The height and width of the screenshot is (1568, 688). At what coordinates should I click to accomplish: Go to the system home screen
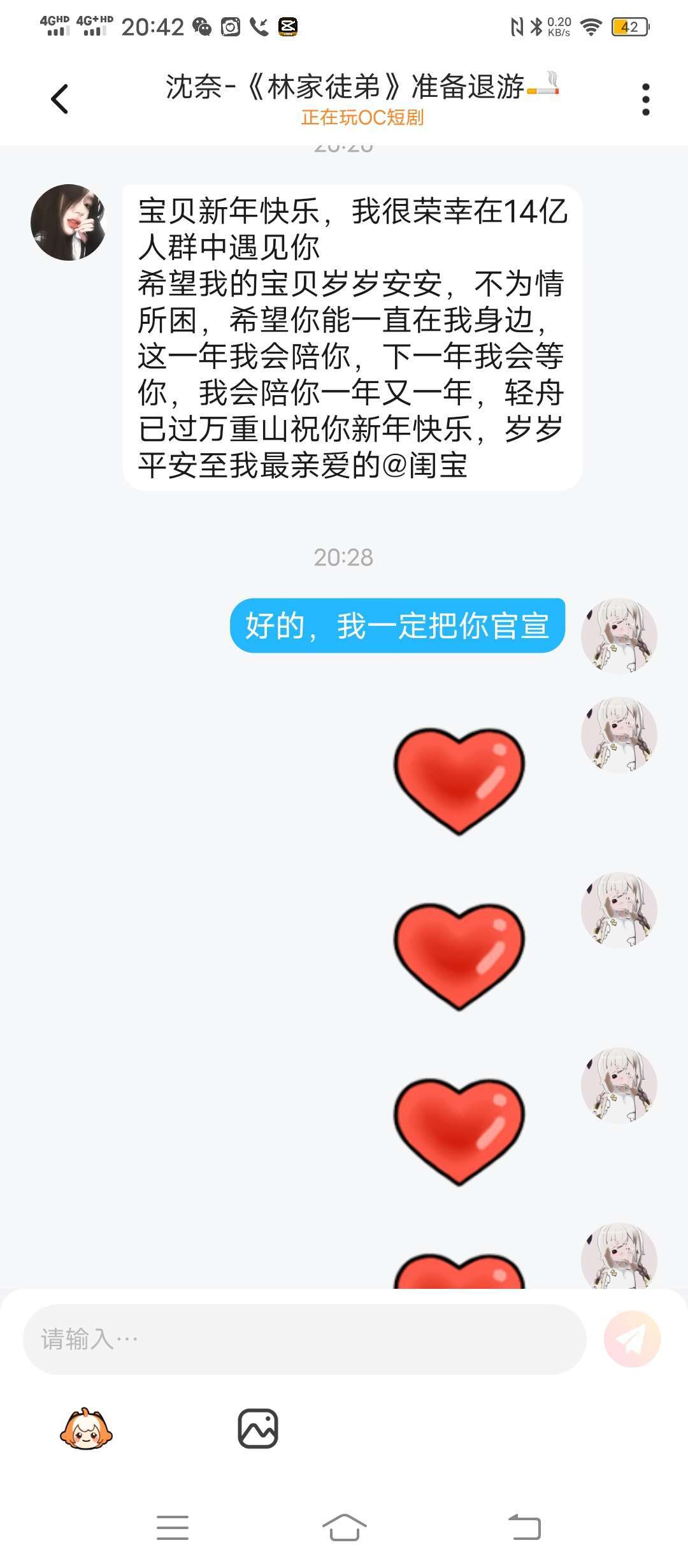tap(344, 1527)
